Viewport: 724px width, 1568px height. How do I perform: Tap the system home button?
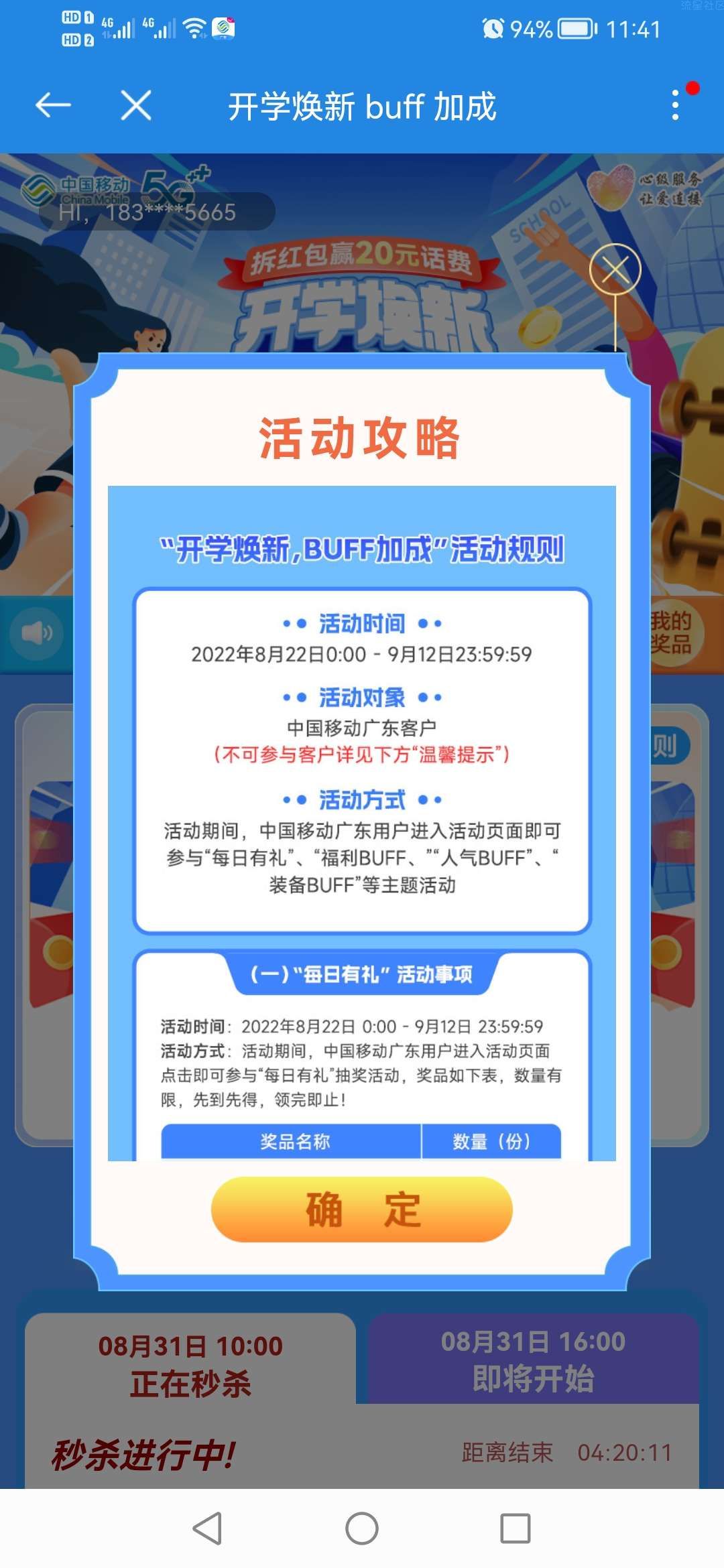(362, 1529)
